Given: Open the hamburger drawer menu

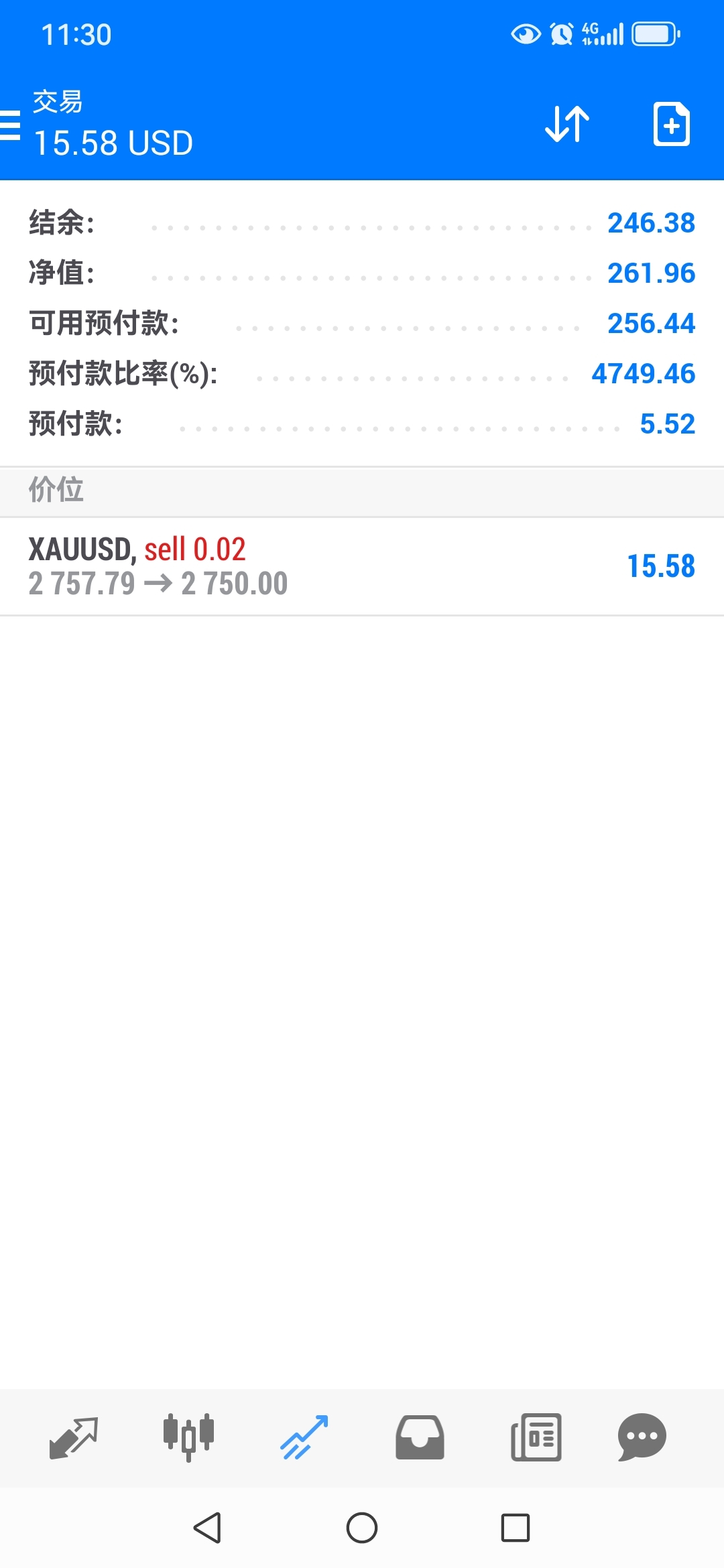Looking at the screenshot, I should [11, 125].
